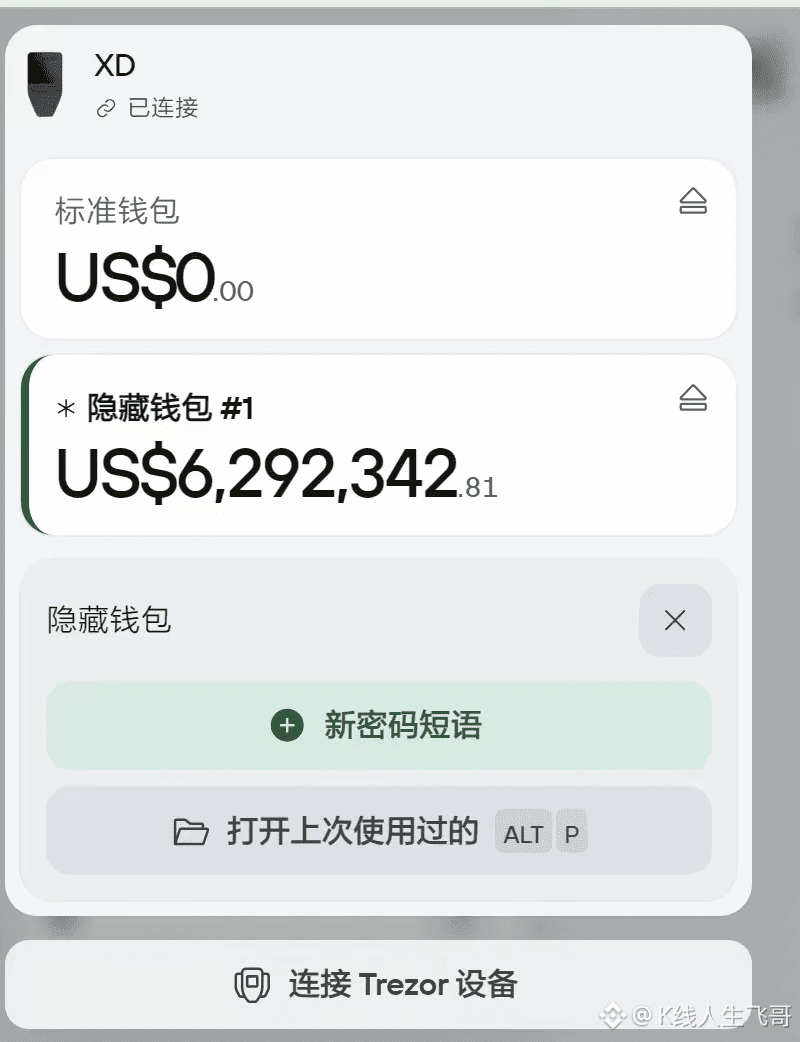Click the eject icon on 隐藏钱包 #1 card

694,399
